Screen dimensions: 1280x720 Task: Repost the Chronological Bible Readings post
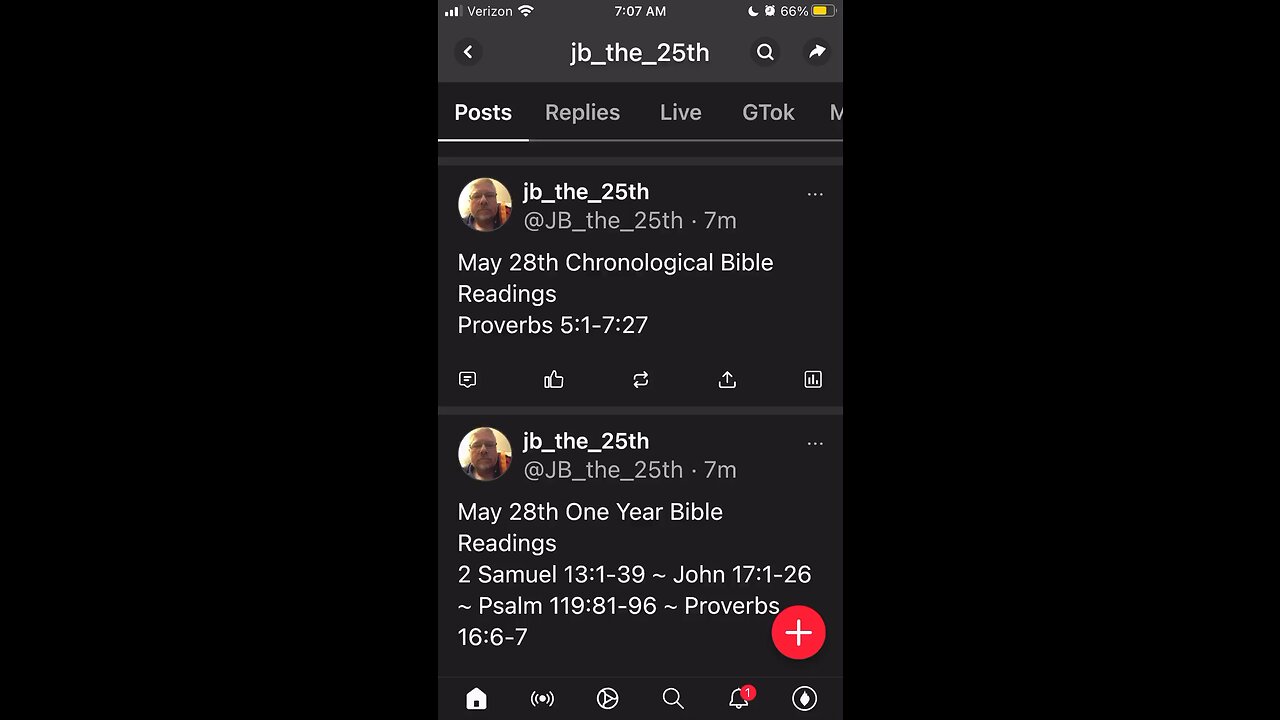[641, 380]
